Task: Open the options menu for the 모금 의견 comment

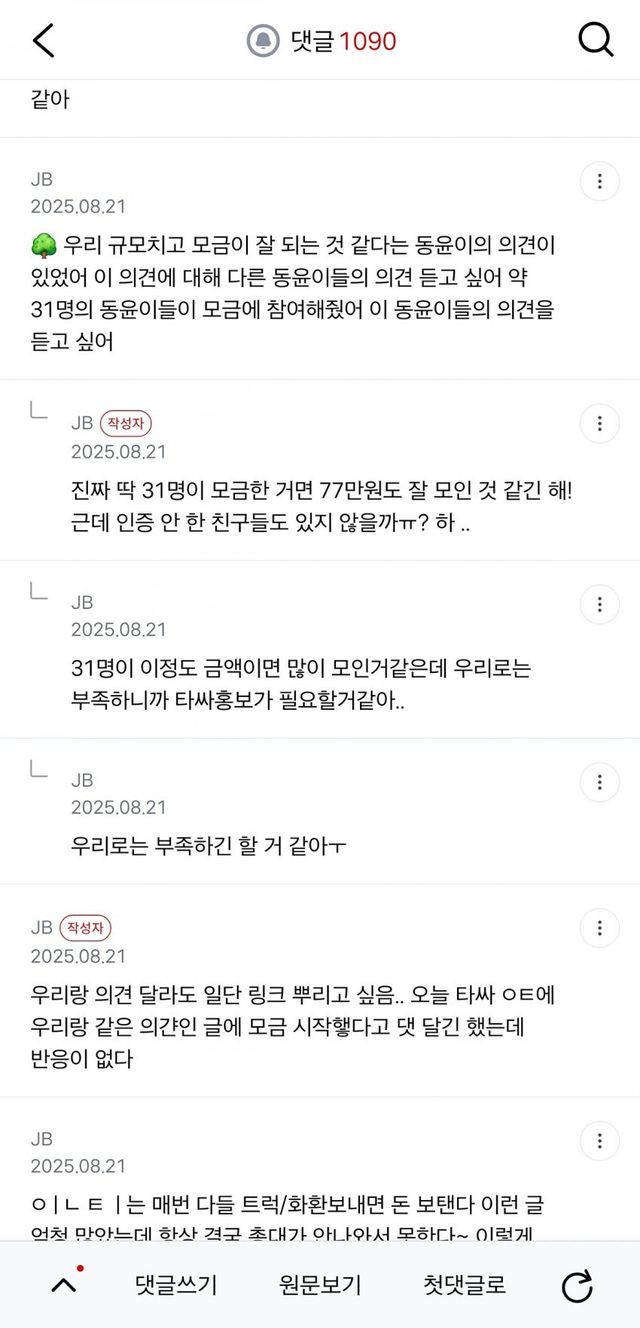Action: (x=600, y=181)
